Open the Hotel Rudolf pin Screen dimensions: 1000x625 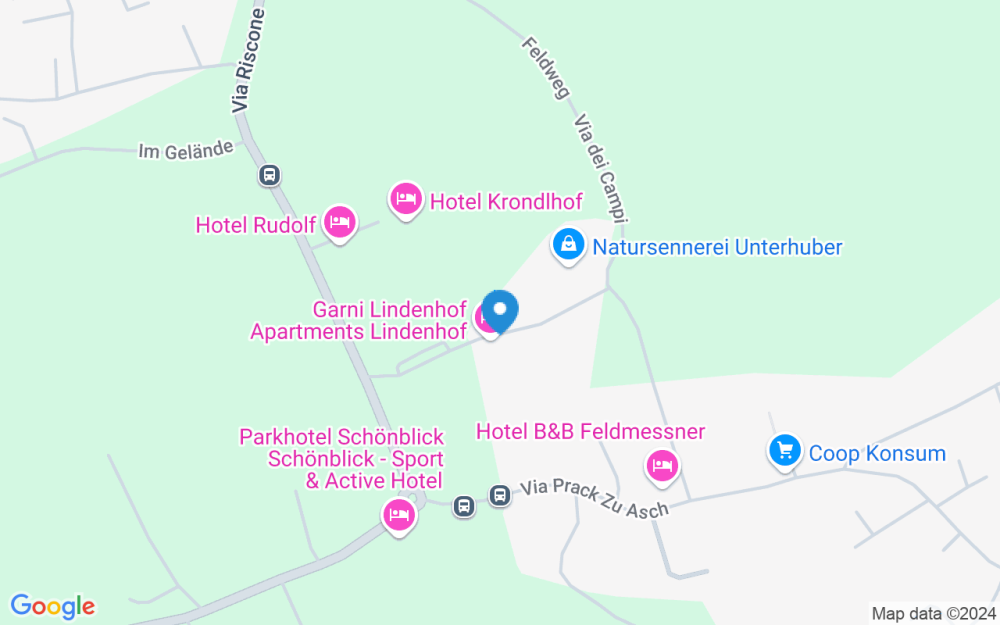[340, 222]
